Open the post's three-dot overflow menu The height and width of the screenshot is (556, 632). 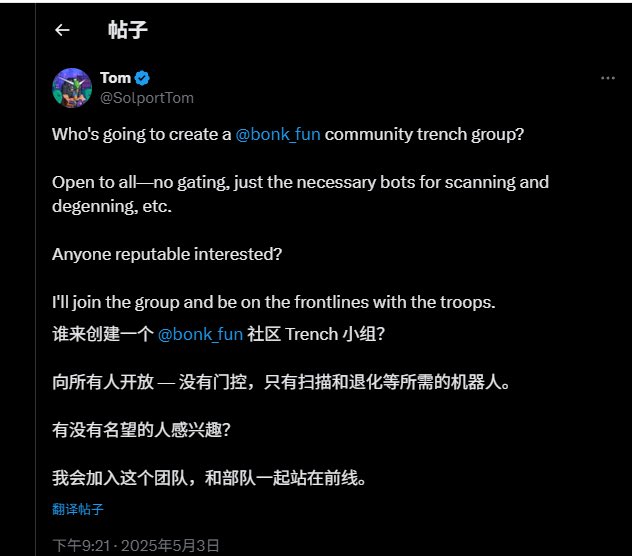607,78
